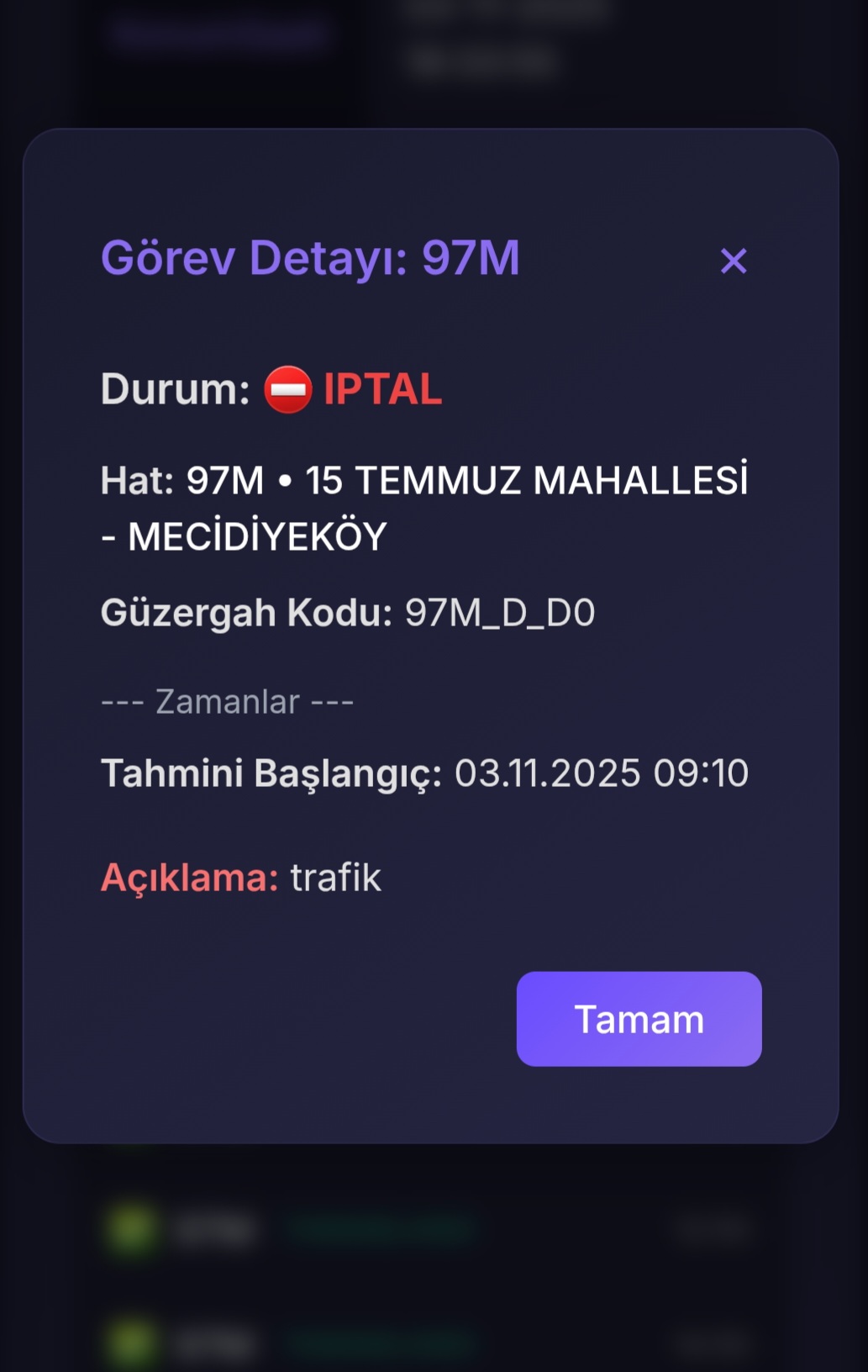Confirm with the Tamam button
The height and width of the screenshot is (1372, 868).
coord(639,1019)
